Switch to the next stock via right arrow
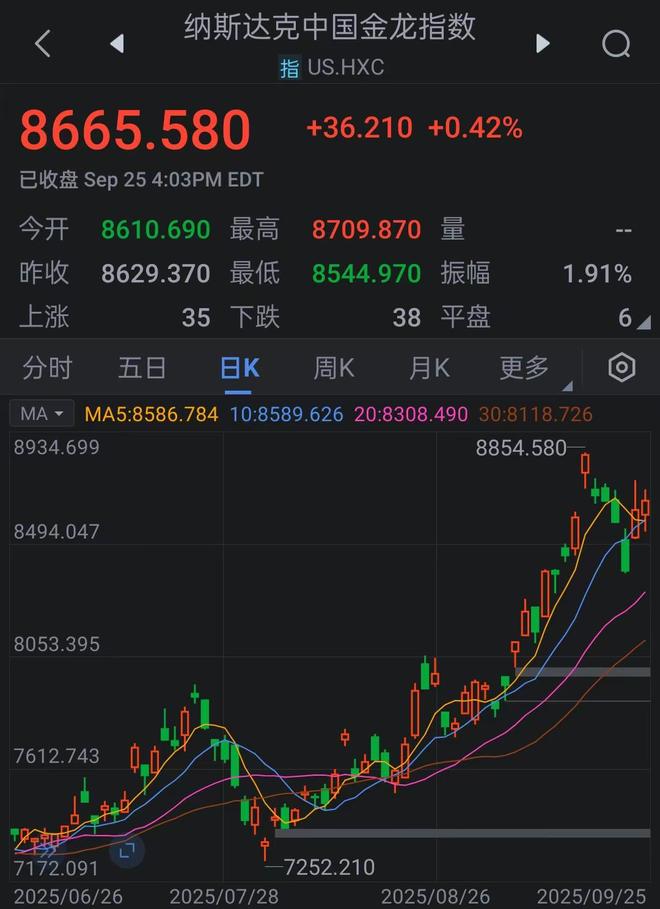 point(543,44)
